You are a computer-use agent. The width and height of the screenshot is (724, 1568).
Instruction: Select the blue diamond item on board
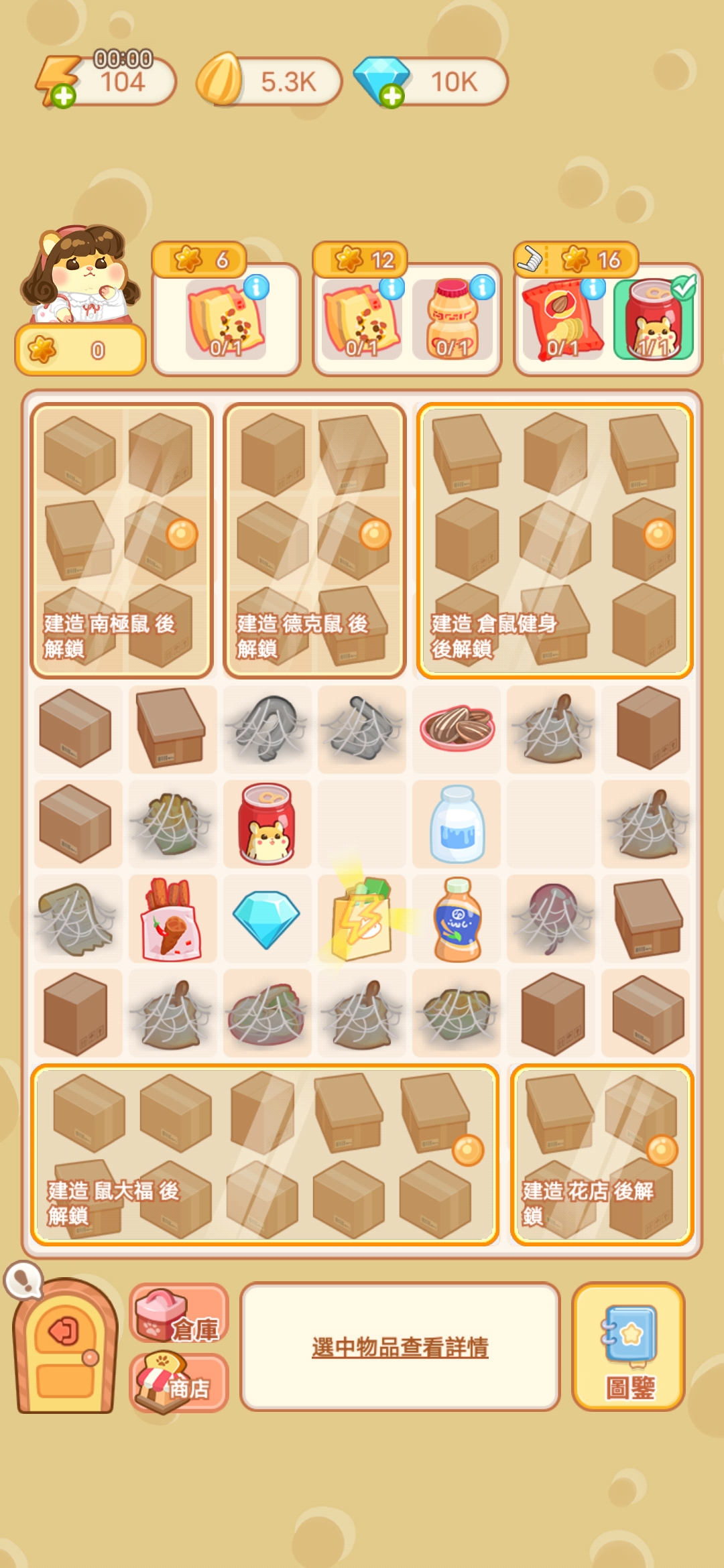[x=266, y=919]
